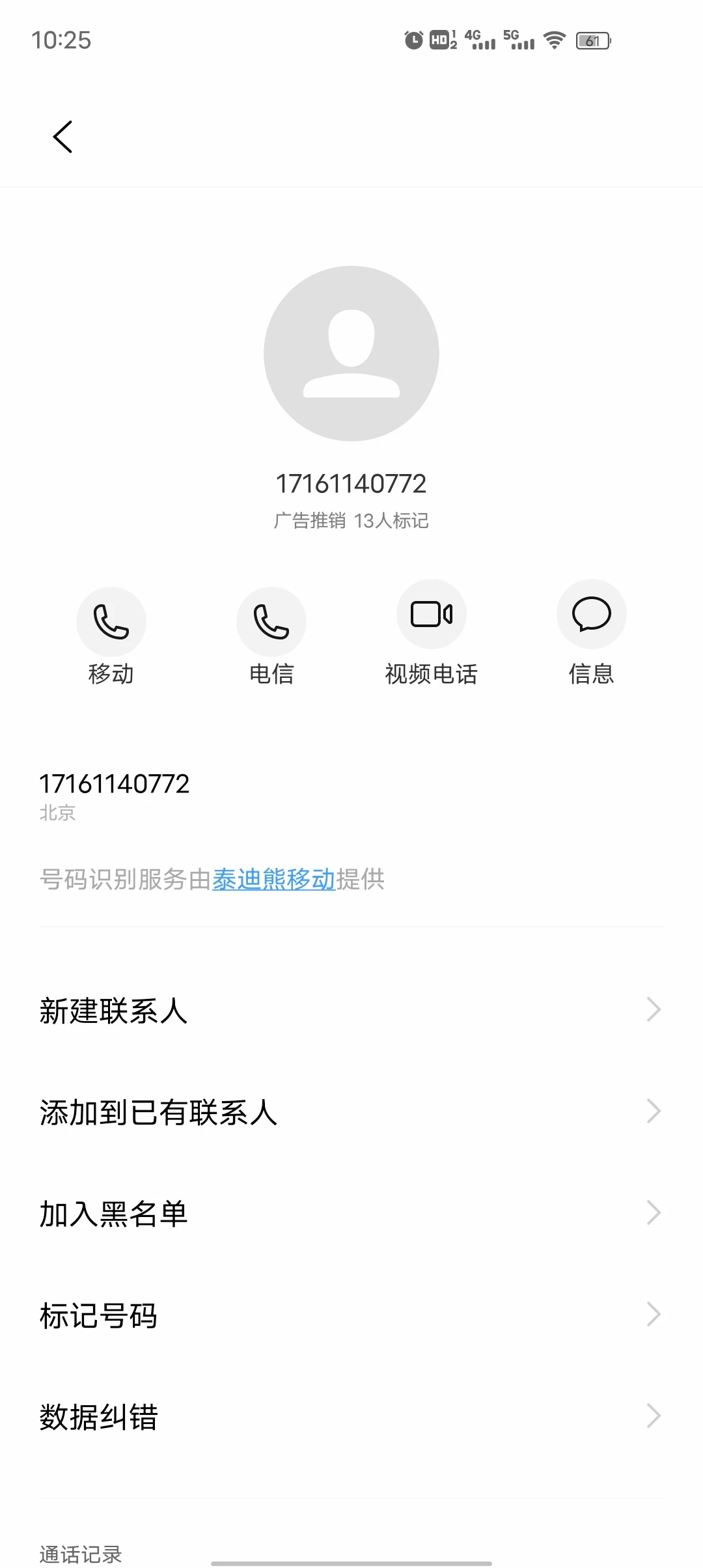Expand 添加到已有联系人 via its chevron
The image size is (703, 1568).
click(x=654, y=1111)
